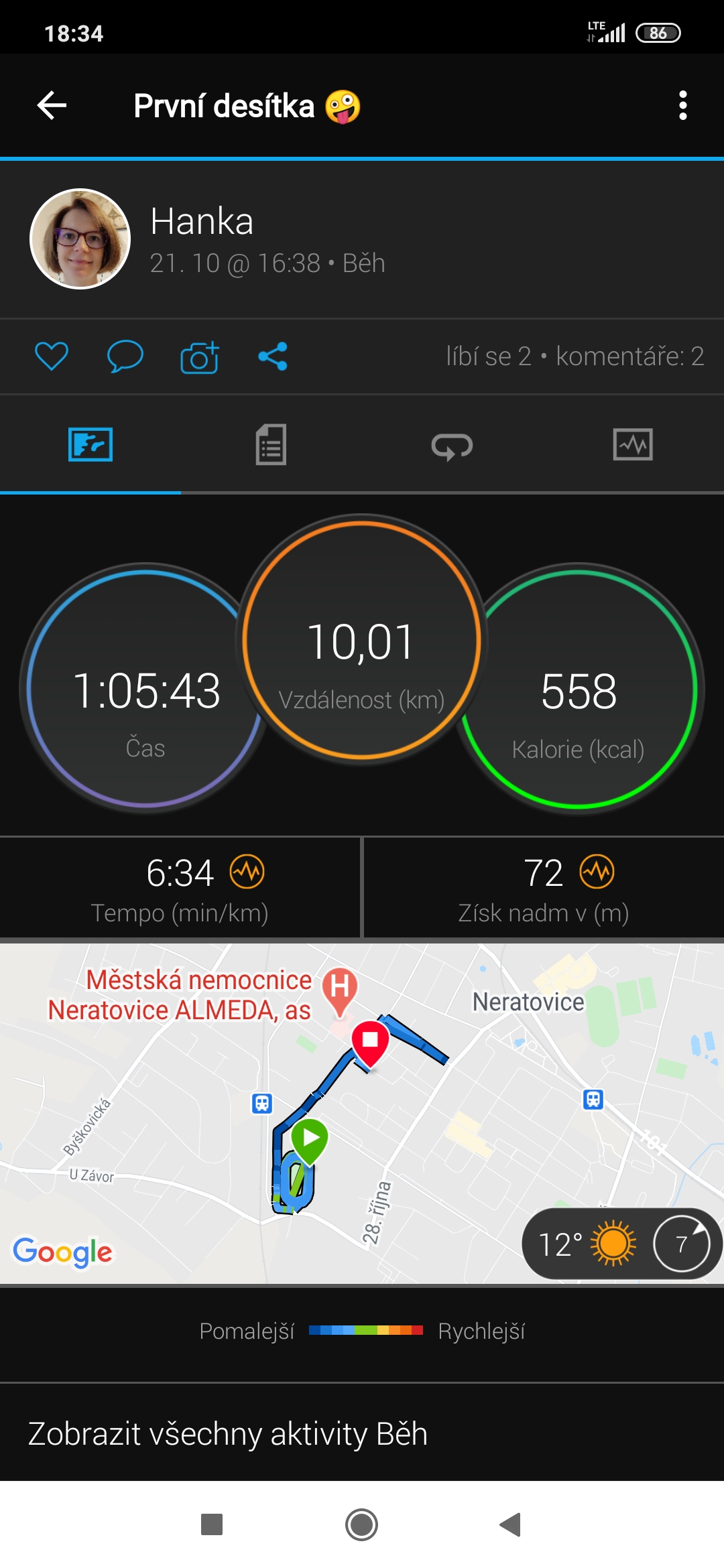Viewport: 724px width, 1568px height.
Task: Switch to the laps tab
Action: (452, 446)
